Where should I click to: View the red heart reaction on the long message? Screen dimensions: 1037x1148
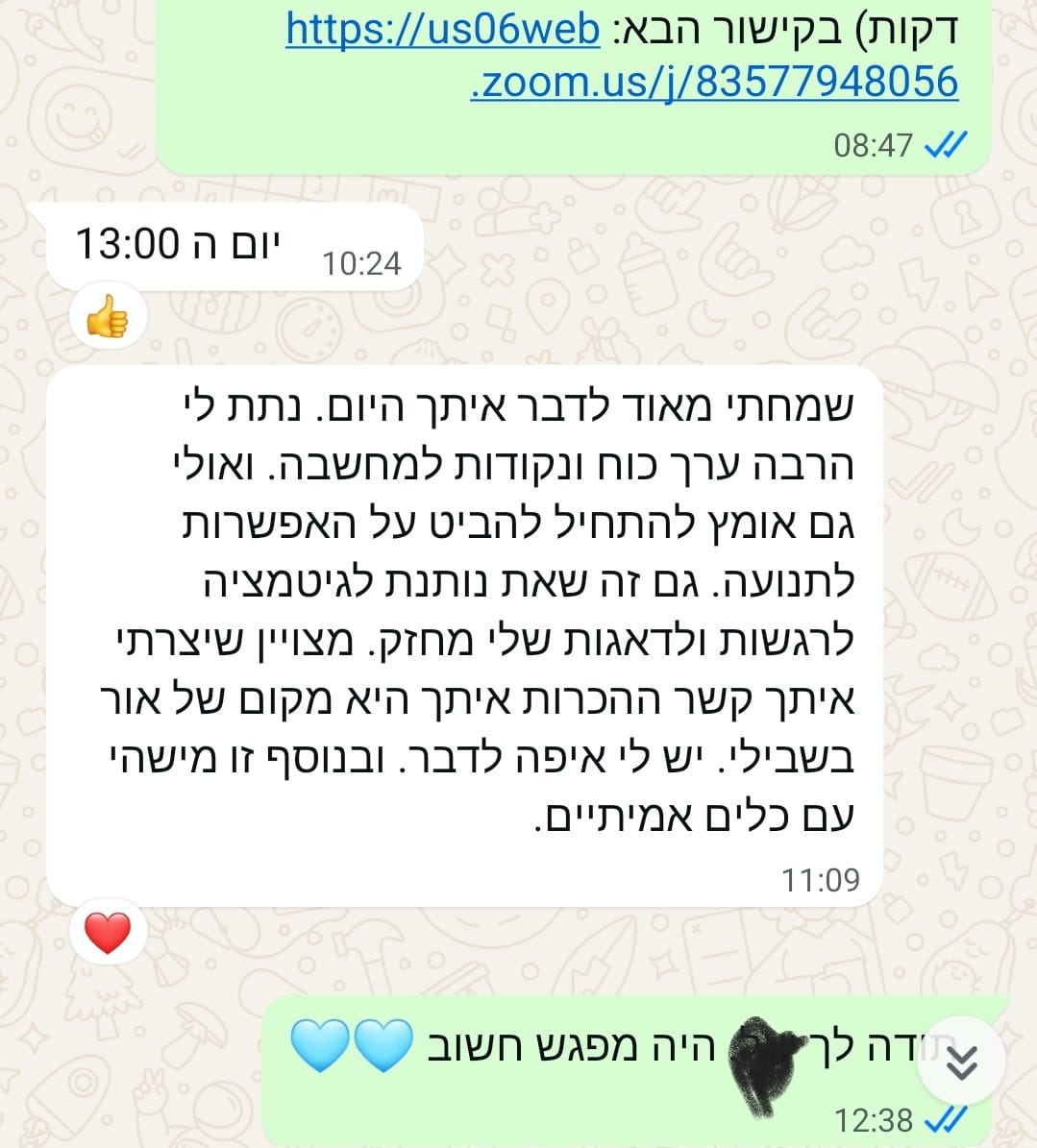(109, 931)
